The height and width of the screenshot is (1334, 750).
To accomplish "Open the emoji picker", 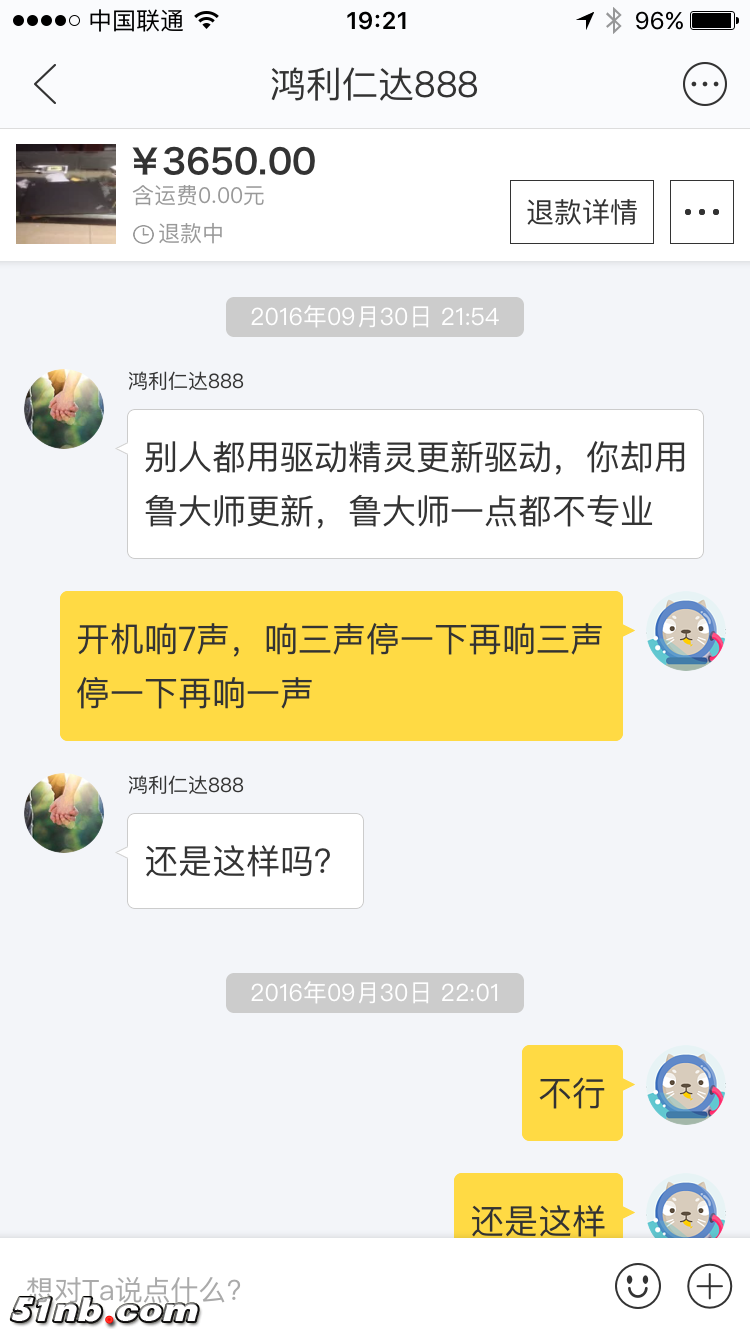I will pyautogui.click(x=638, y=1285).
